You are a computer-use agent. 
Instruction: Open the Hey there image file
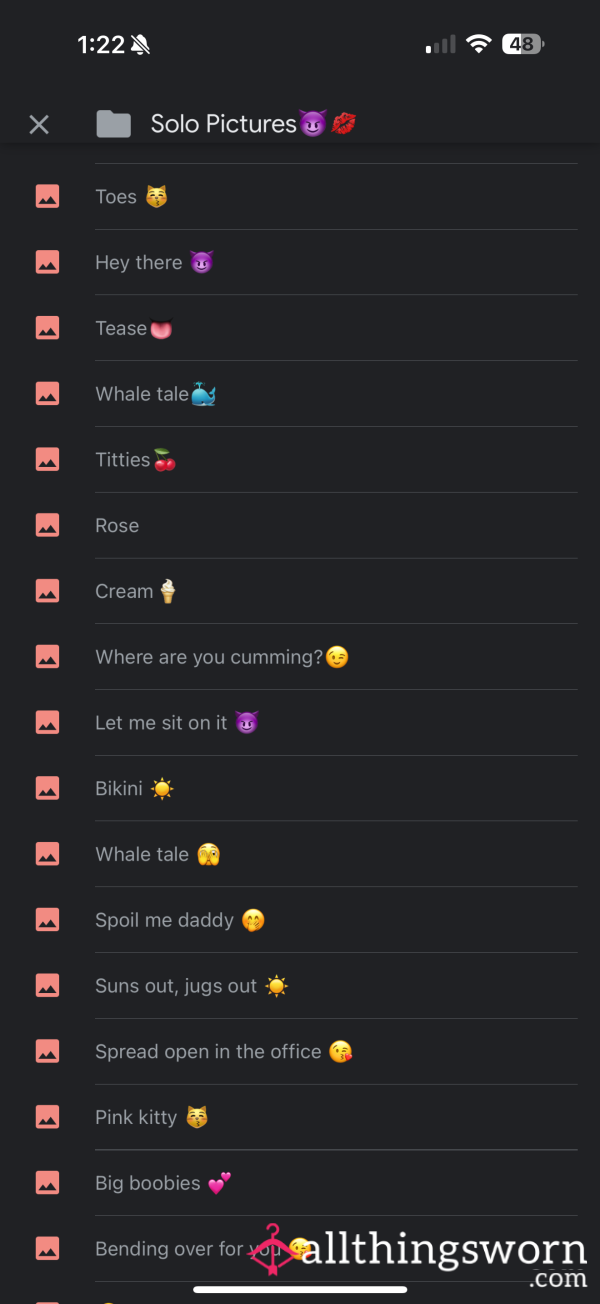click(153, 263)
